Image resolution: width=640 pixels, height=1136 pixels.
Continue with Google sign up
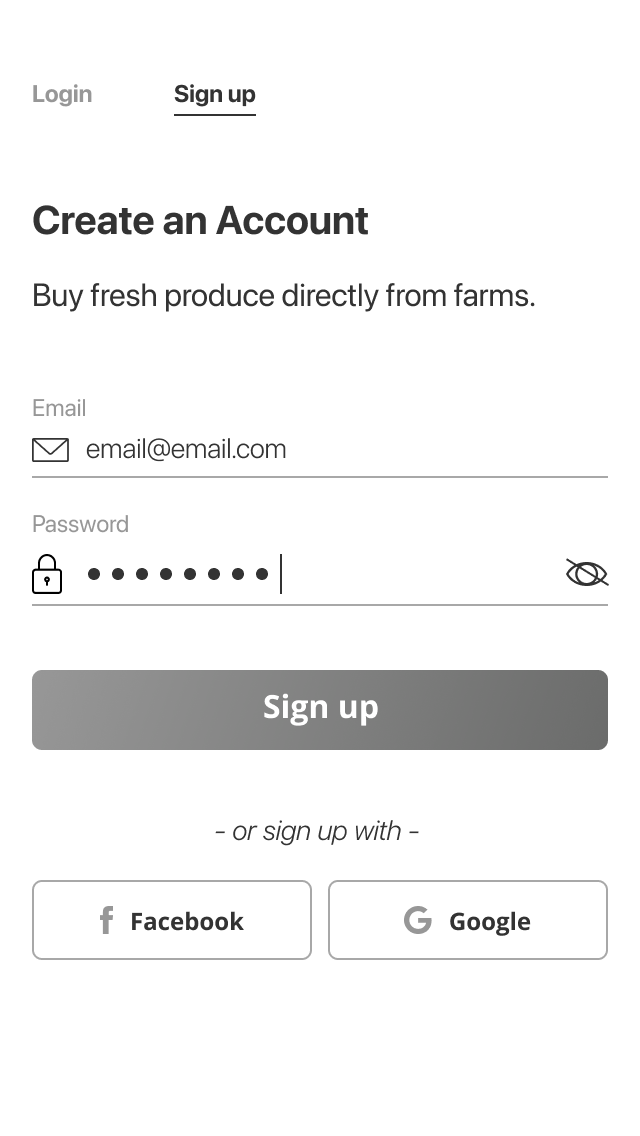click(468, 920)
